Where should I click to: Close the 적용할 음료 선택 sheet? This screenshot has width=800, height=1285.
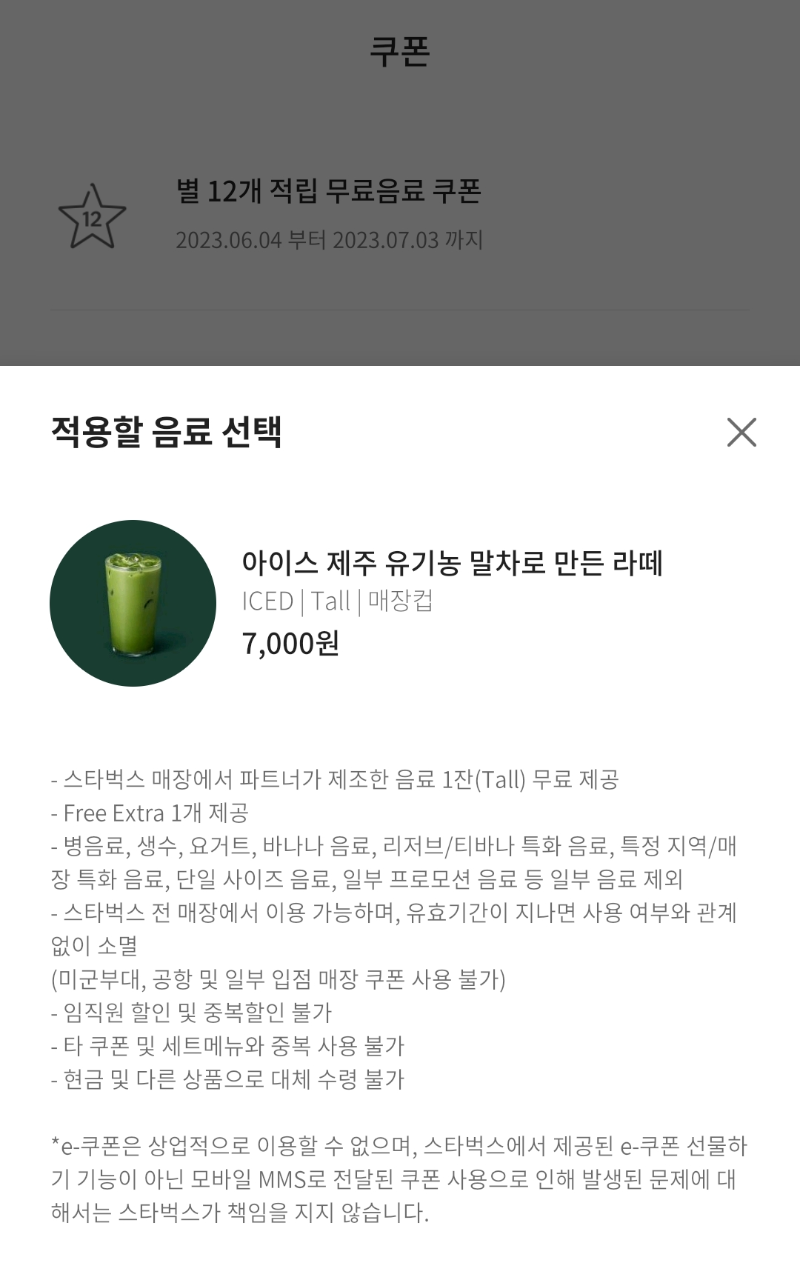coord(741,432)
